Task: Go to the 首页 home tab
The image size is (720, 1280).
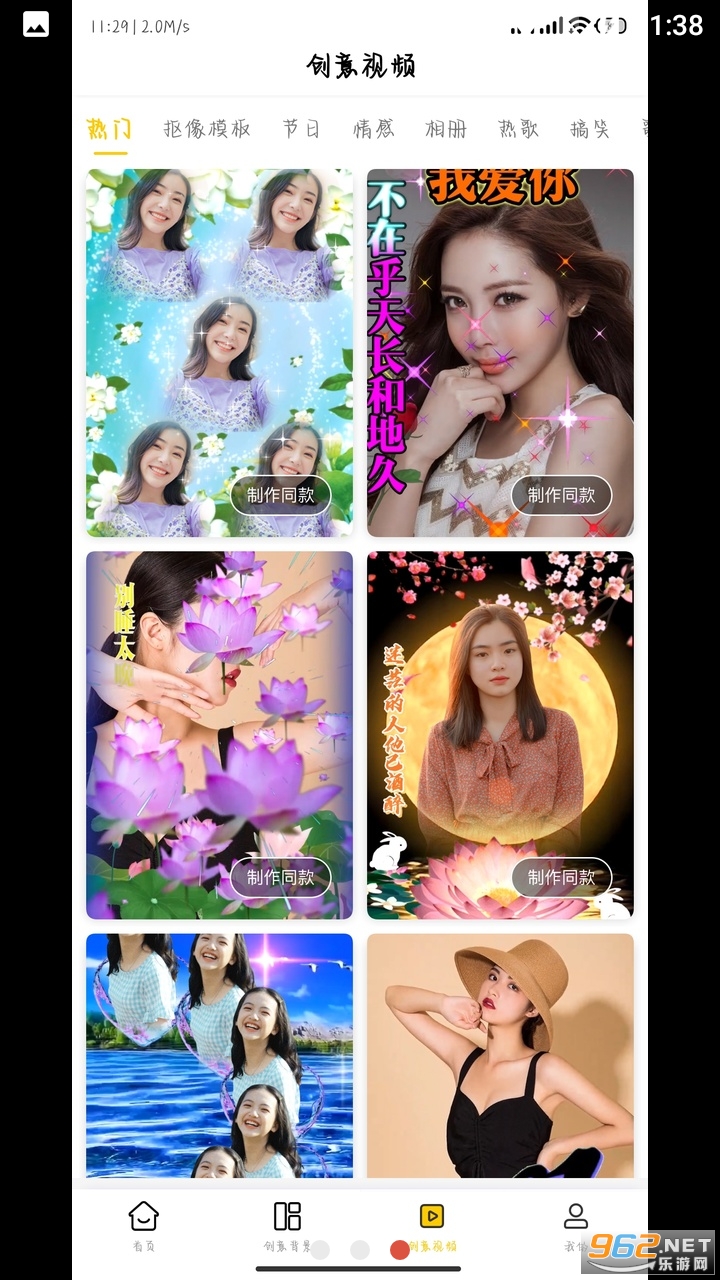Action: (144, 1225)
